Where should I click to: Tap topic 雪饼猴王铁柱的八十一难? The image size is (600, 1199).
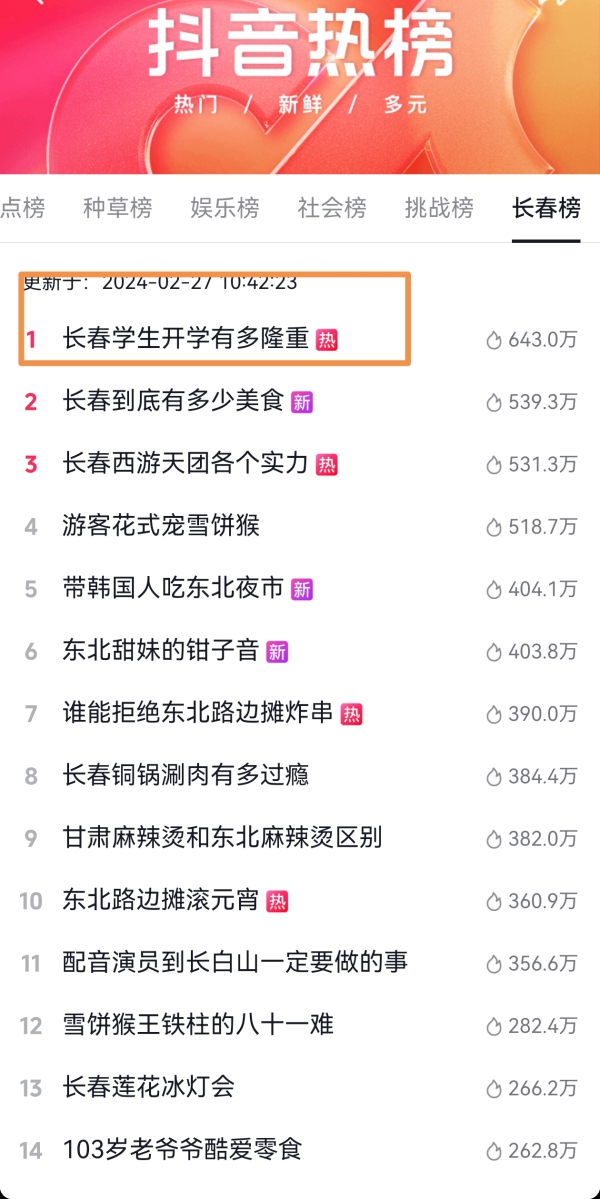[x=198, y=1025]
